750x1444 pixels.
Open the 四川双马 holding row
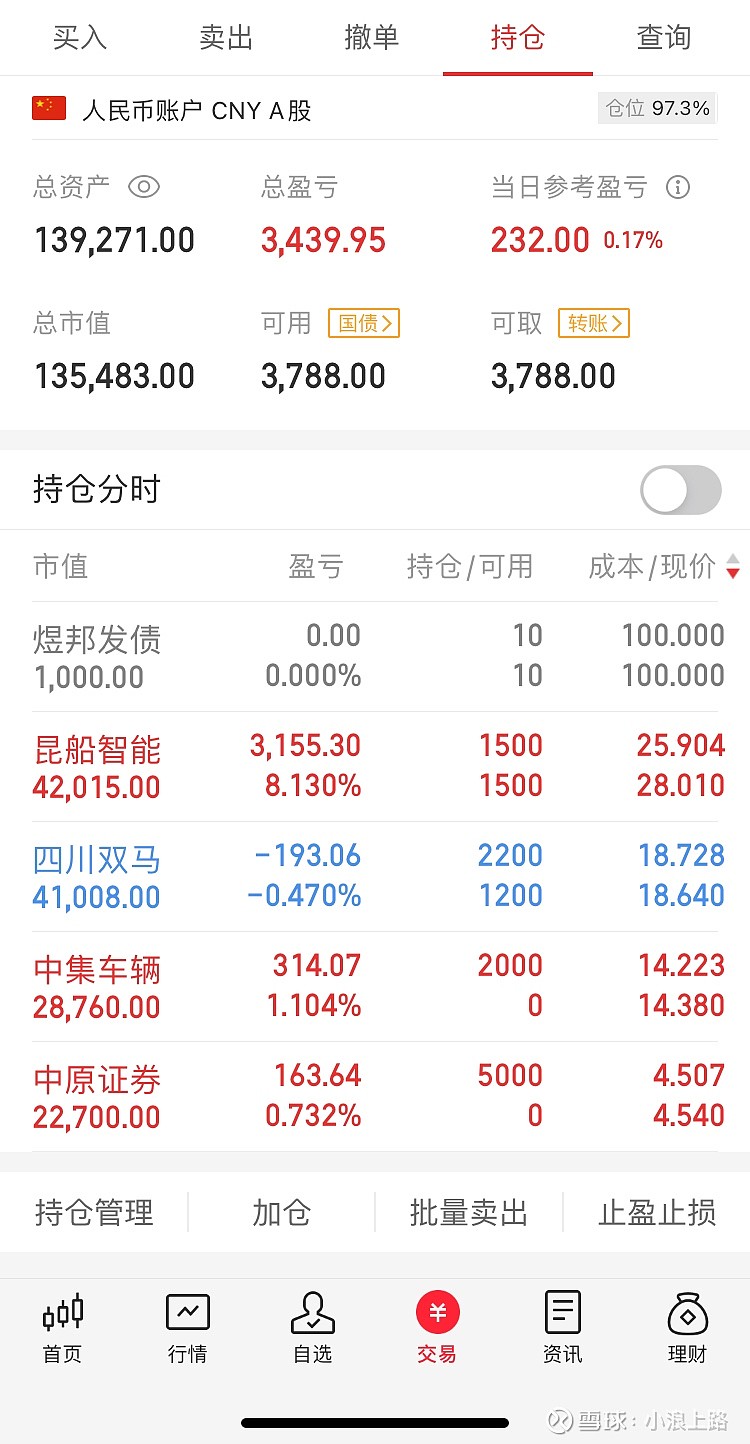click(x=375, y=877)
